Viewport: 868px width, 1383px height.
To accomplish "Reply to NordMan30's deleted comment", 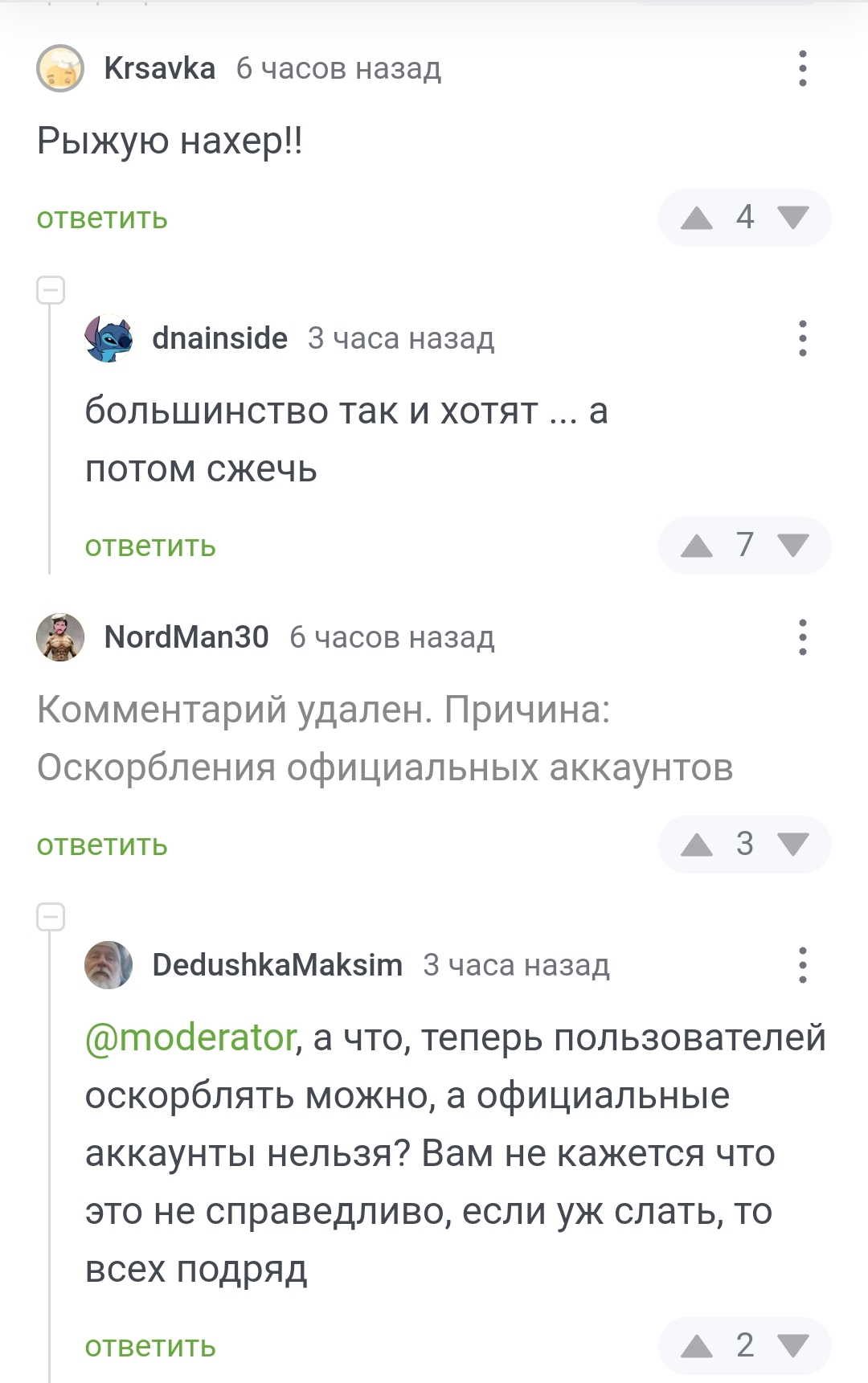I will (102, 845).
